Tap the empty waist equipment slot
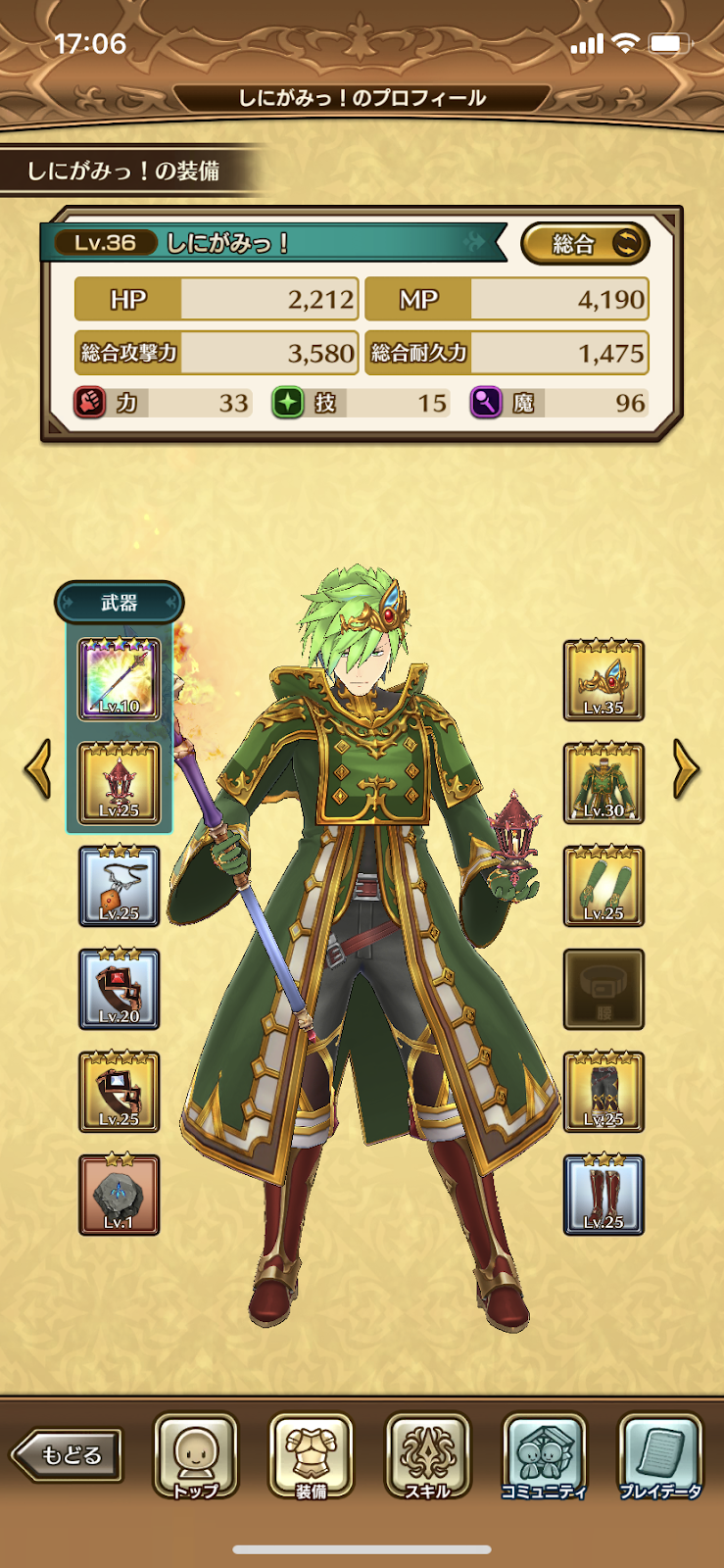The width and height of the screenshot is (724, 1568). 603,989
